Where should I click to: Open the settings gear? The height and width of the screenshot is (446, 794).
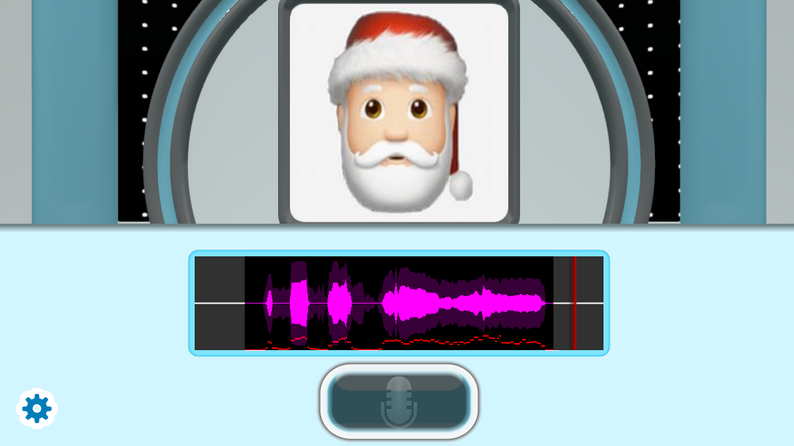(x=37, y=408)
